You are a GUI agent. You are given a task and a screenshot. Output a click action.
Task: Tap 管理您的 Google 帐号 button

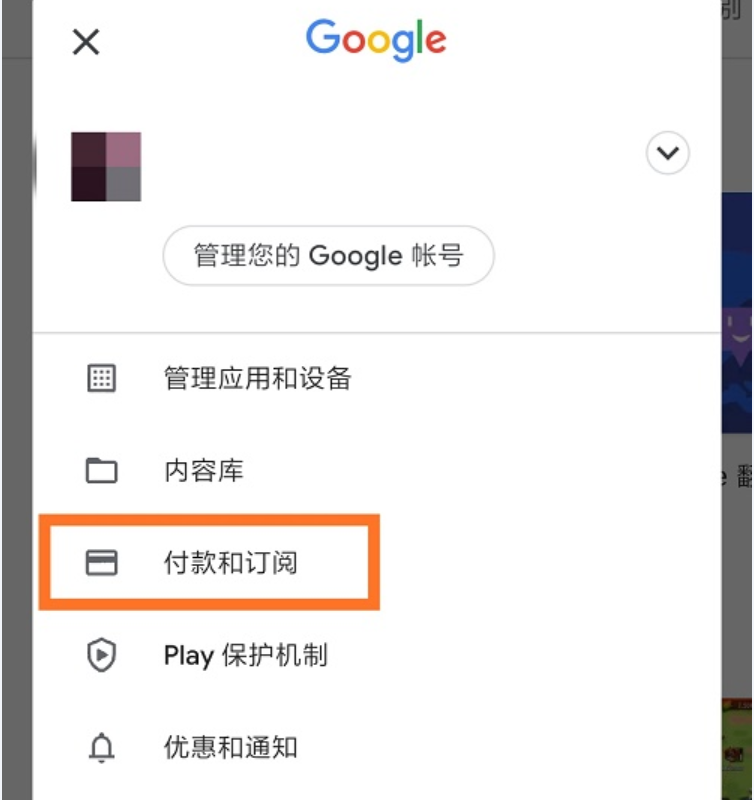point(328,256)
